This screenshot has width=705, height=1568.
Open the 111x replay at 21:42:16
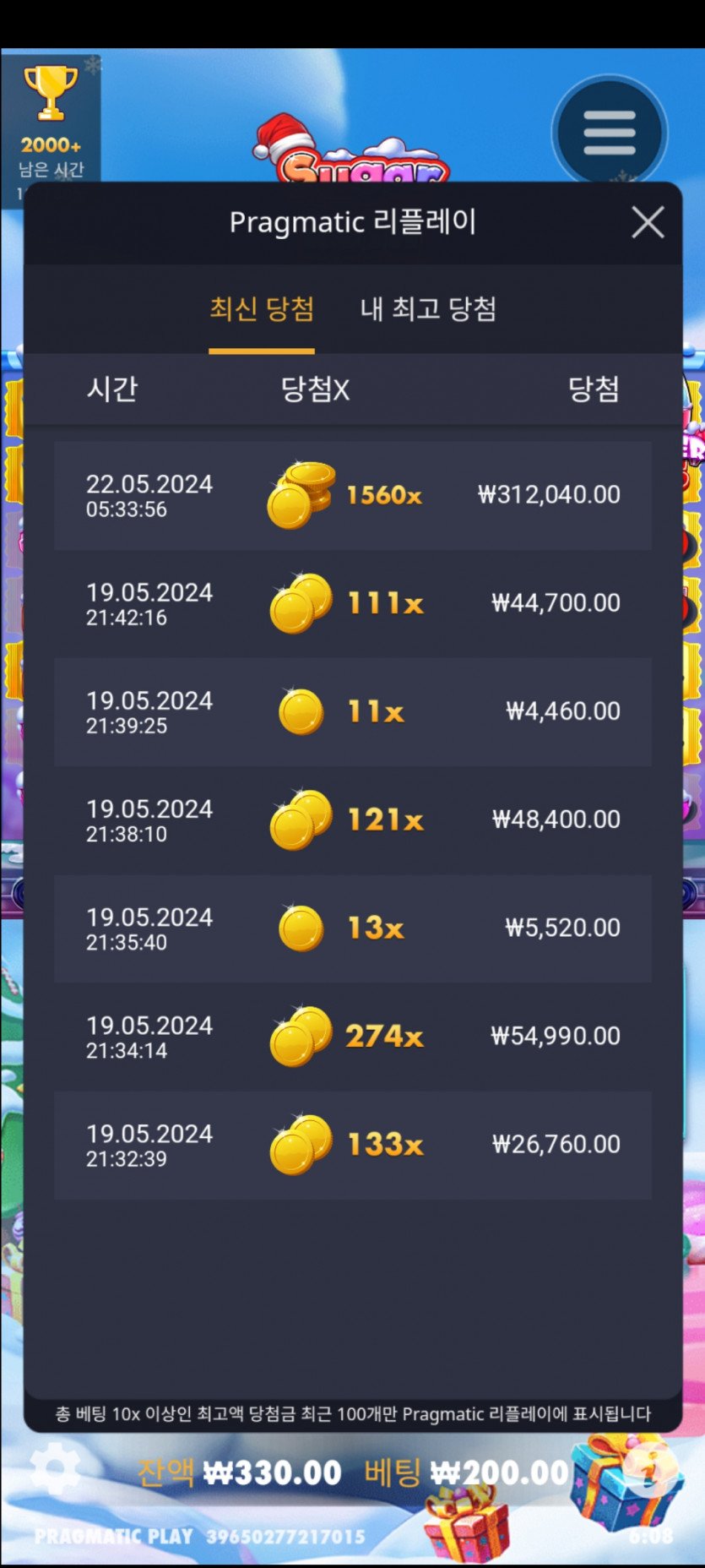(x=353, y=604)
